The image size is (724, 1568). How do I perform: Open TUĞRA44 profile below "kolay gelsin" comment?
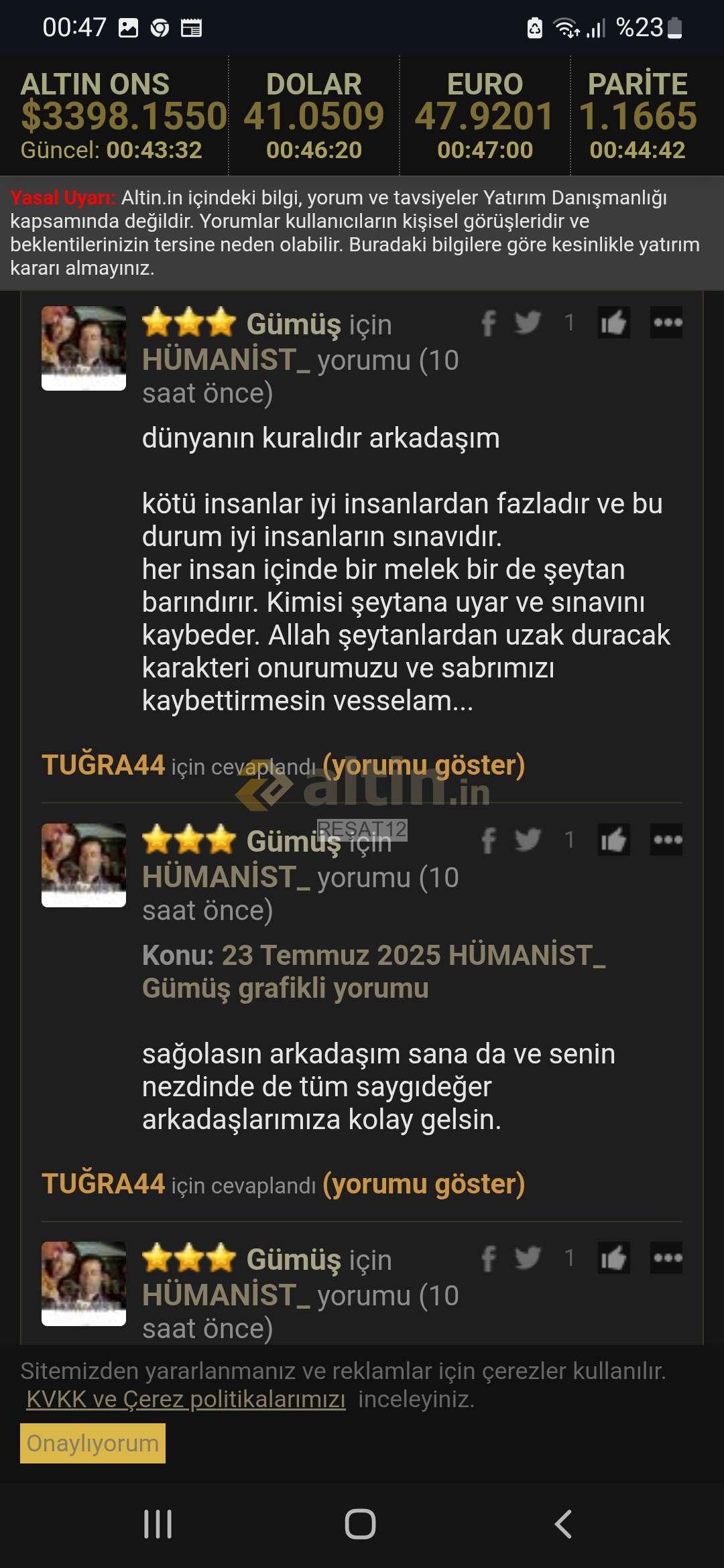[x=103, y=1184]
